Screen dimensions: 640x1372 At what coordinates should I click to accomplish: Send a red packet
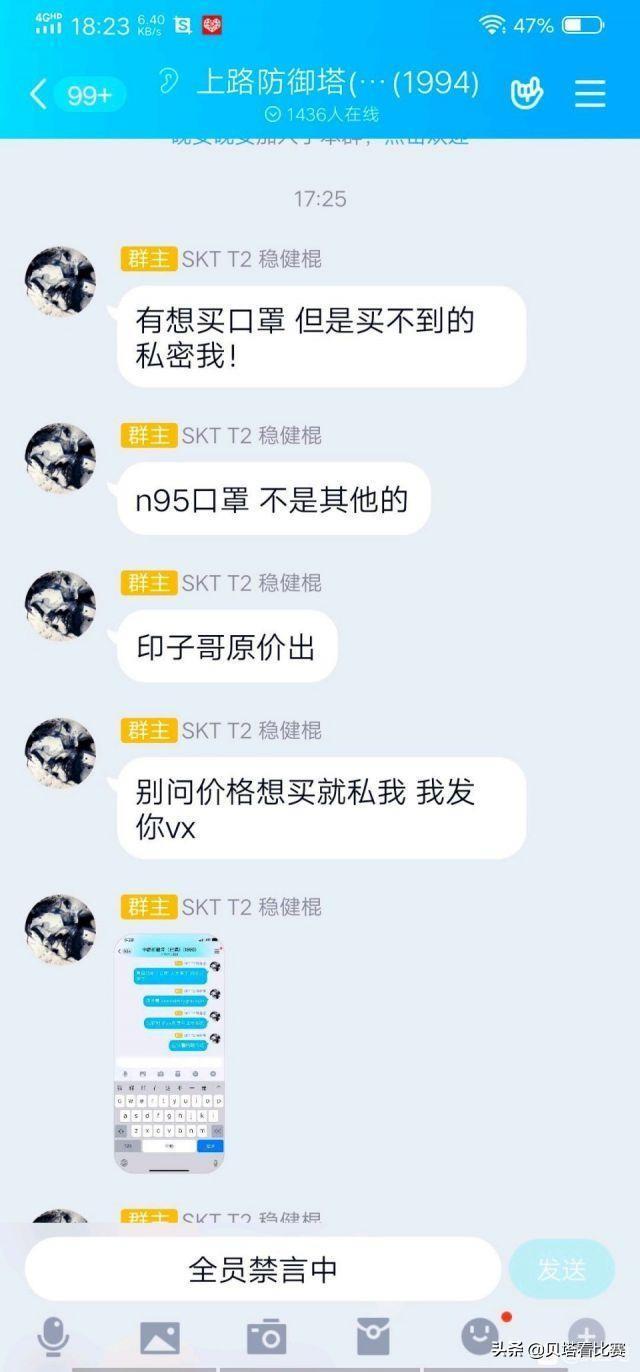pyautogui.click(x=373, y=1337)
